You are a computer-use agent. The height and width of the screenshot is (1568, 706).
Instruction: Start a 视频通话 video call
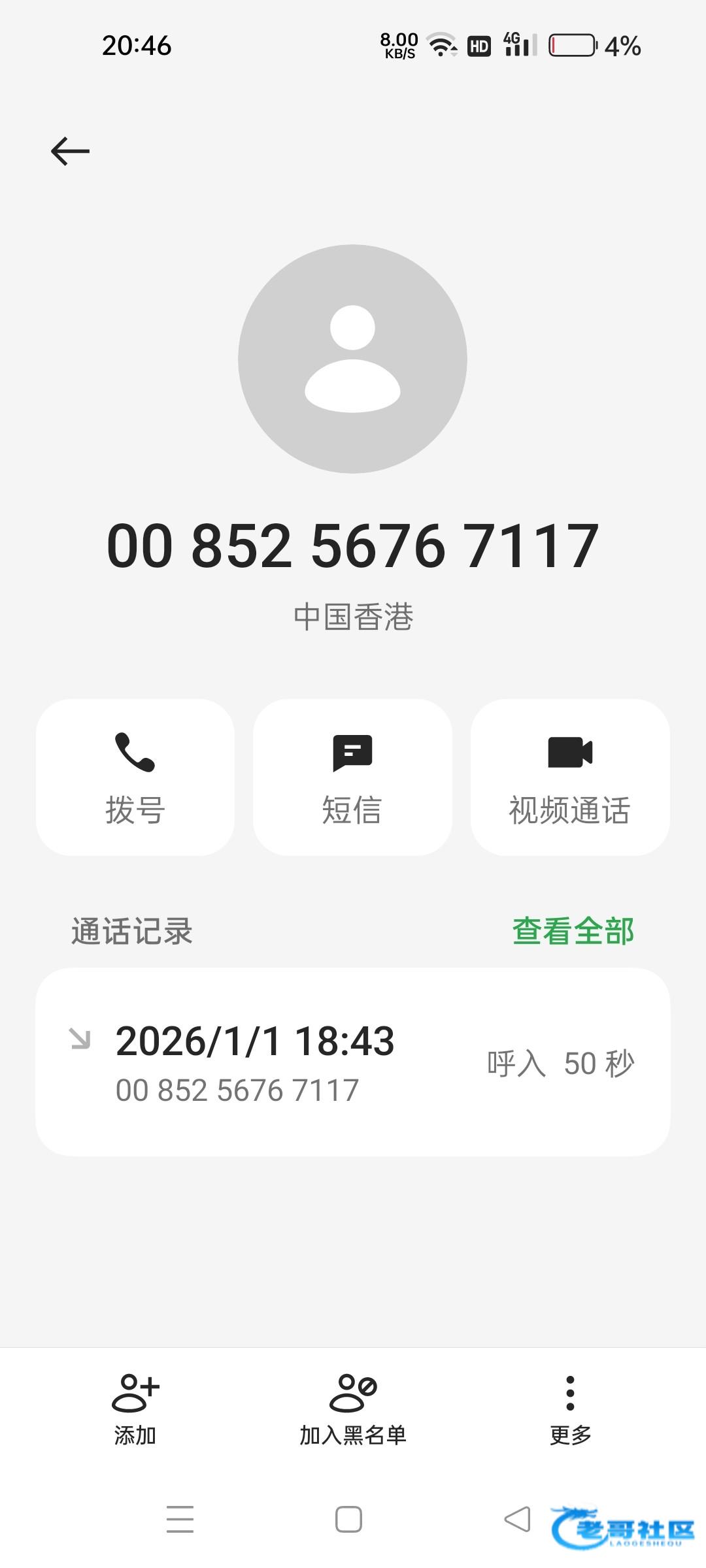(x=570, y=777)
